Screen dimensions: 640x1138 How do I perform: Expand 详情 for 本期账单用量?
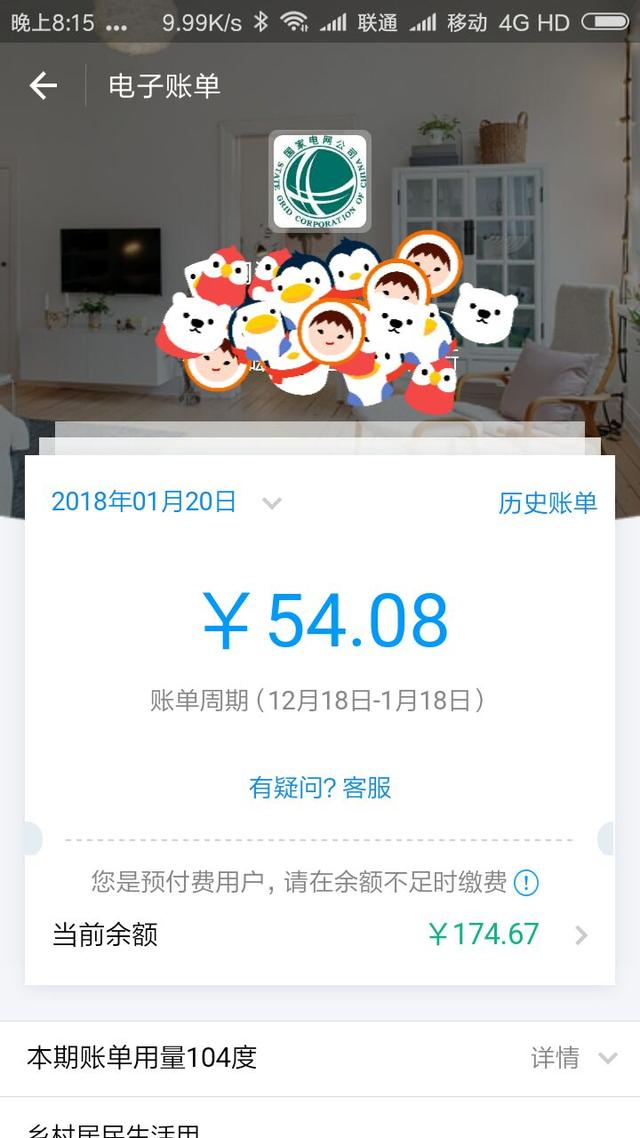[x=574, y=1058]
